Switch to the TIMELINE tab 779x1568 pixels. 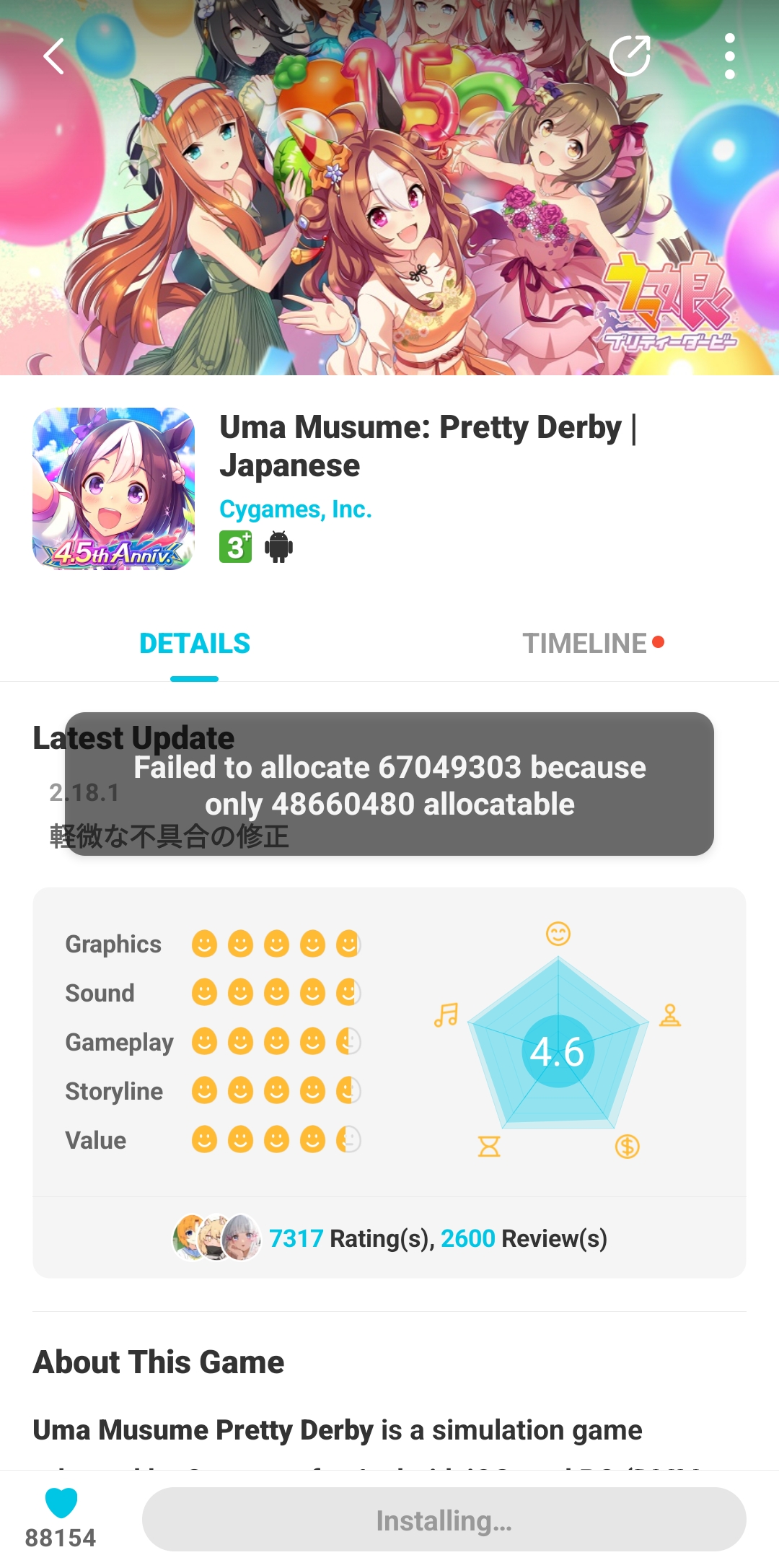pos(586,644)
